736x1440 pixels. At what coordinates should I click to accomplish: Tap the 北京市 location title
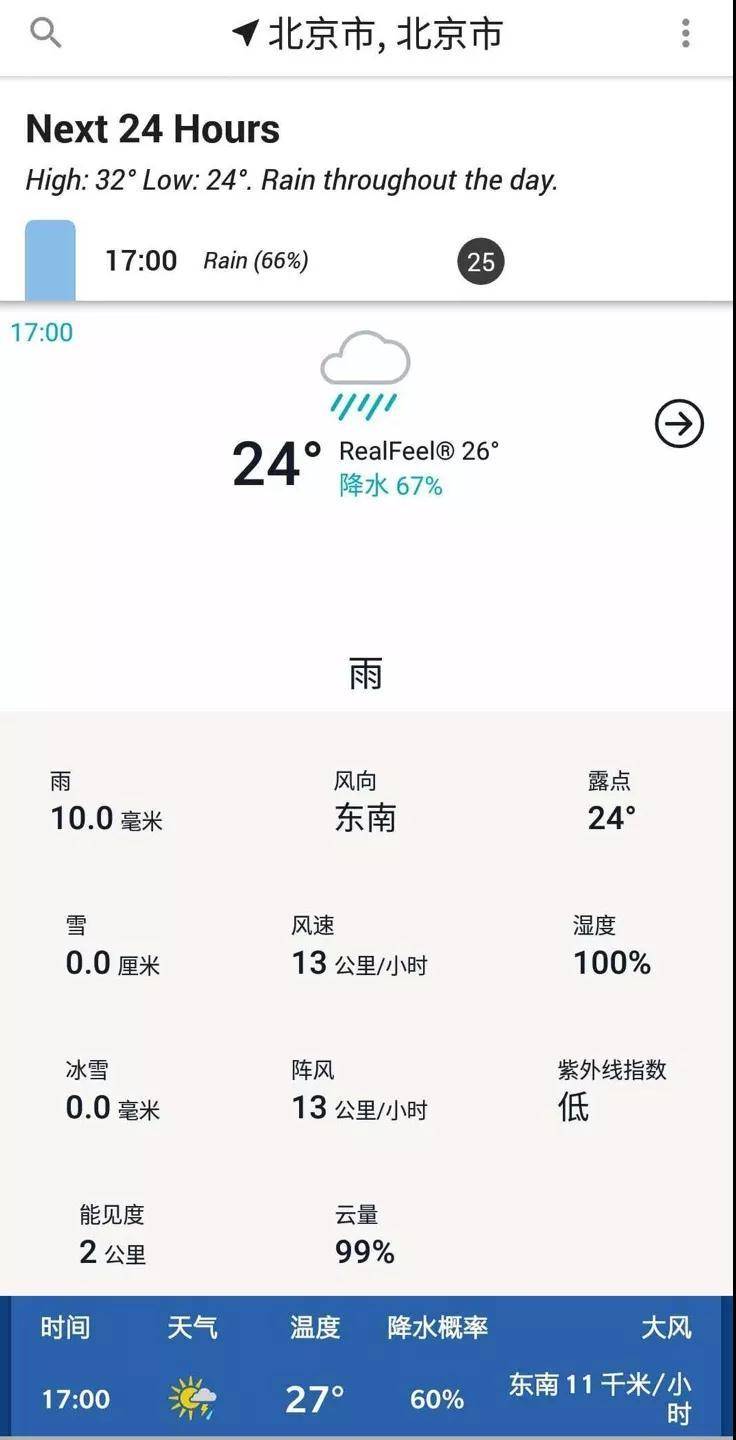[368, 35]
